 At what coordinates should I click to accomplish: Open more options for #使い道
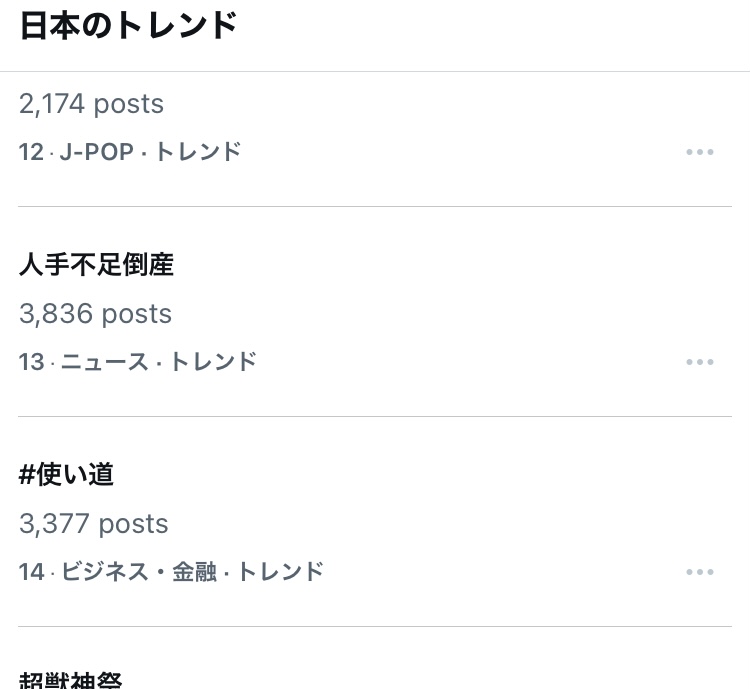699,572
